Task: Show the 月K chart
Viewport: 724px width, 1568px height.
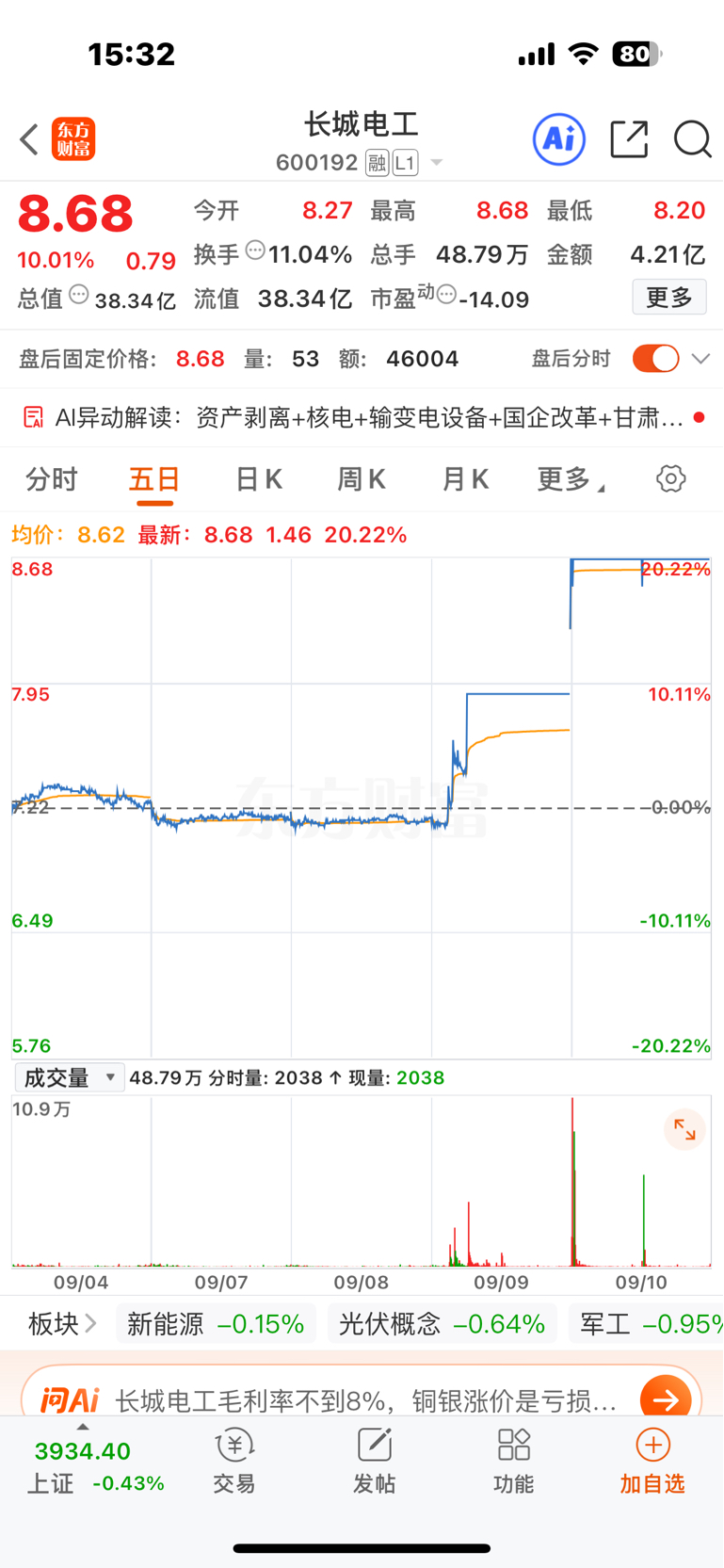Action: (465, 479)
